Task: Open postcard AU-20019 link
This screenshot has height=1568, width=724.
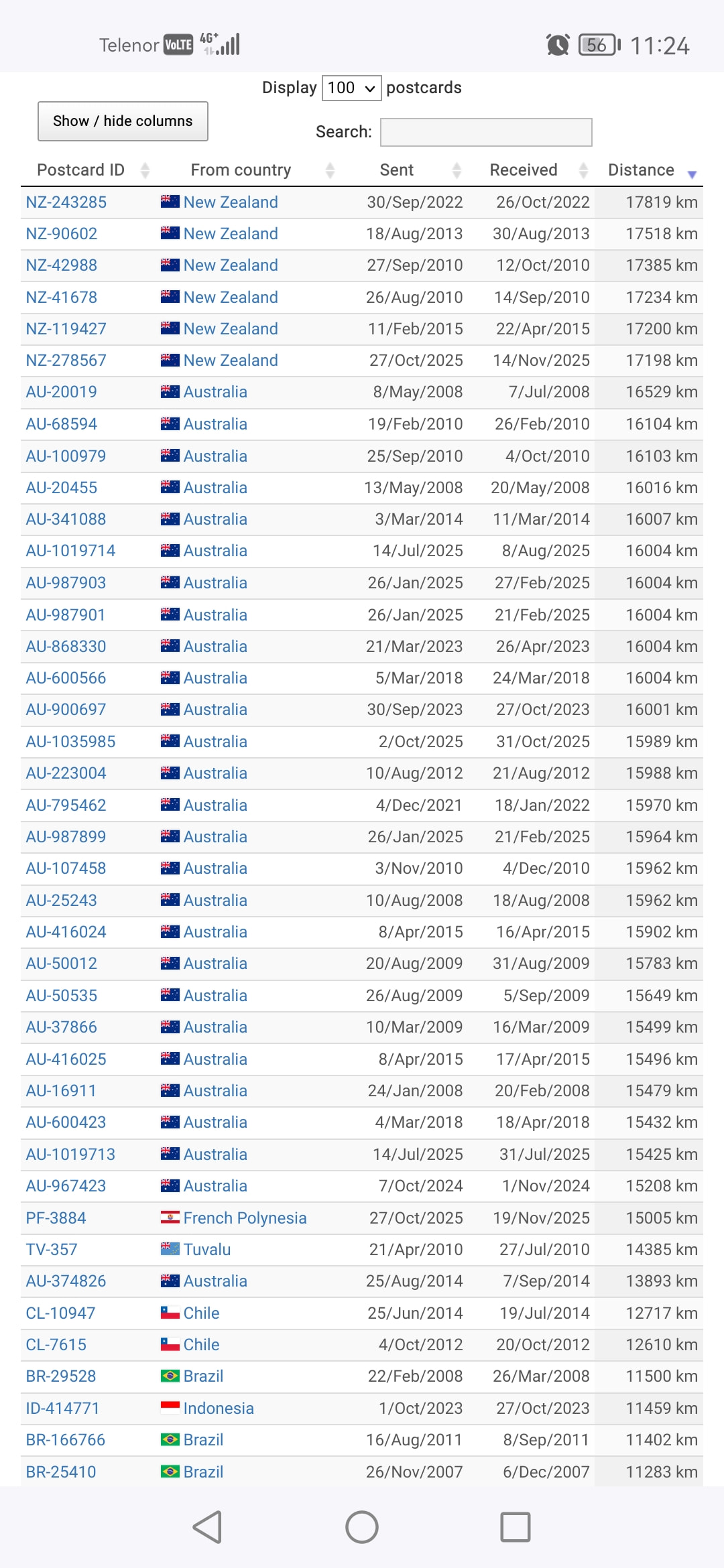Action: [61, 392]
